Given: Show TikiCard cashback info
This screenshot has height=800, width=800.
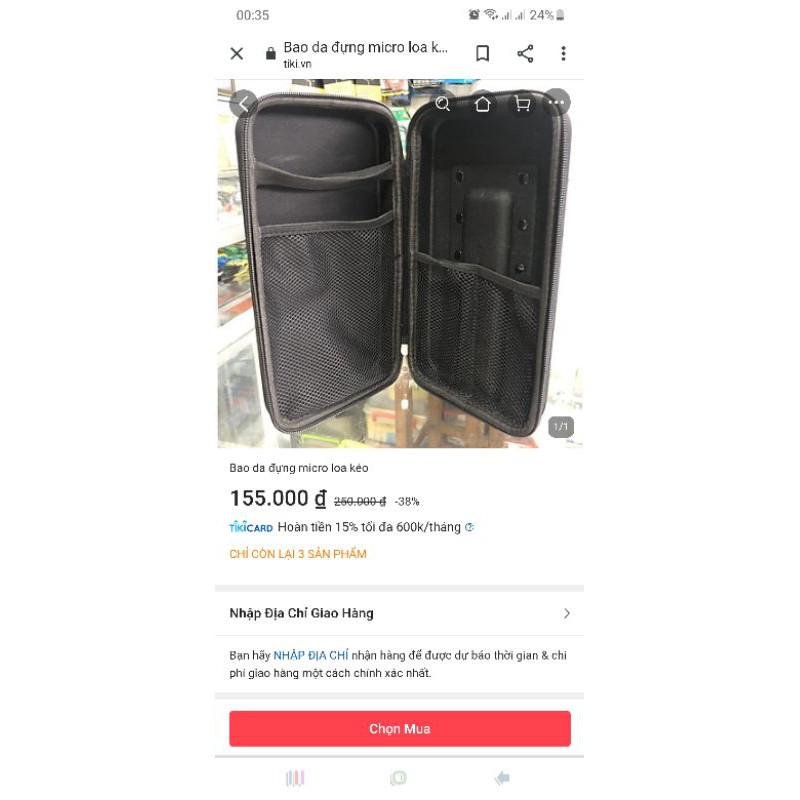Looking at the screenshot, I should coord(470,527).
